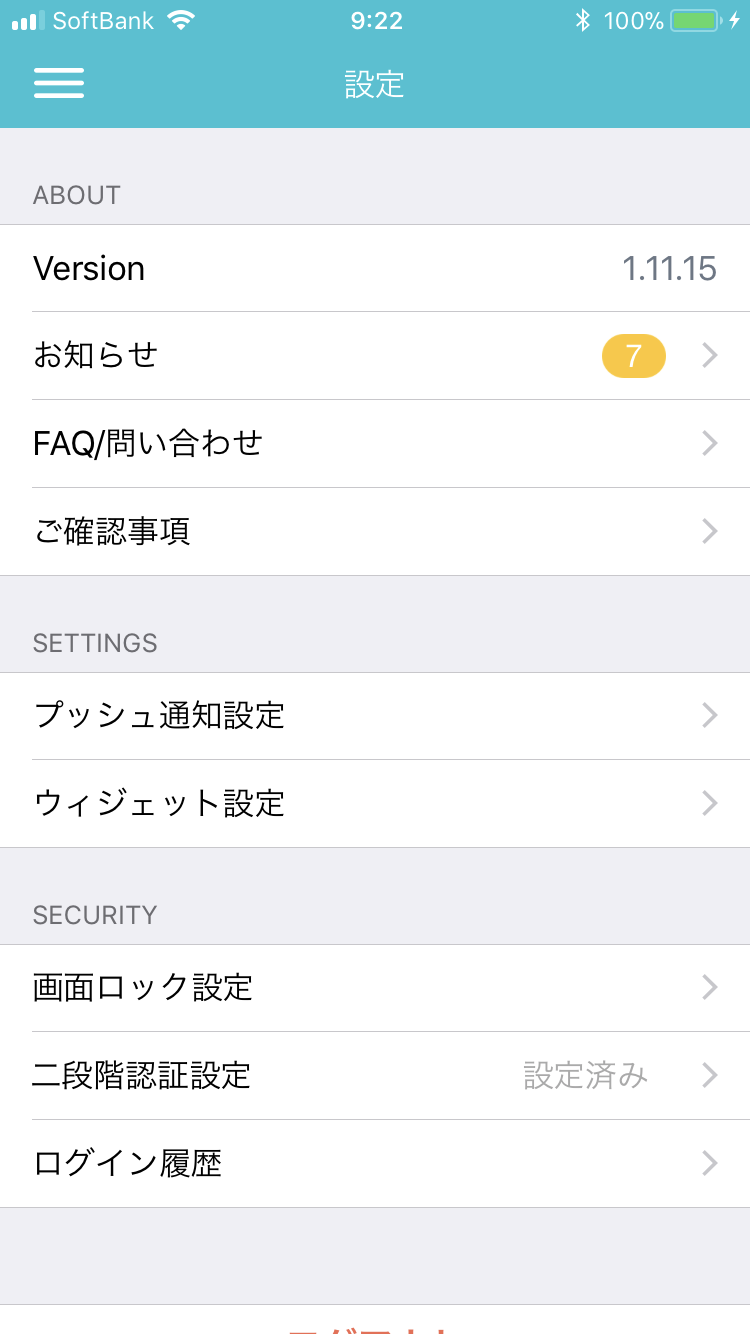Open the hamburger drawer menu

(59, 83)
